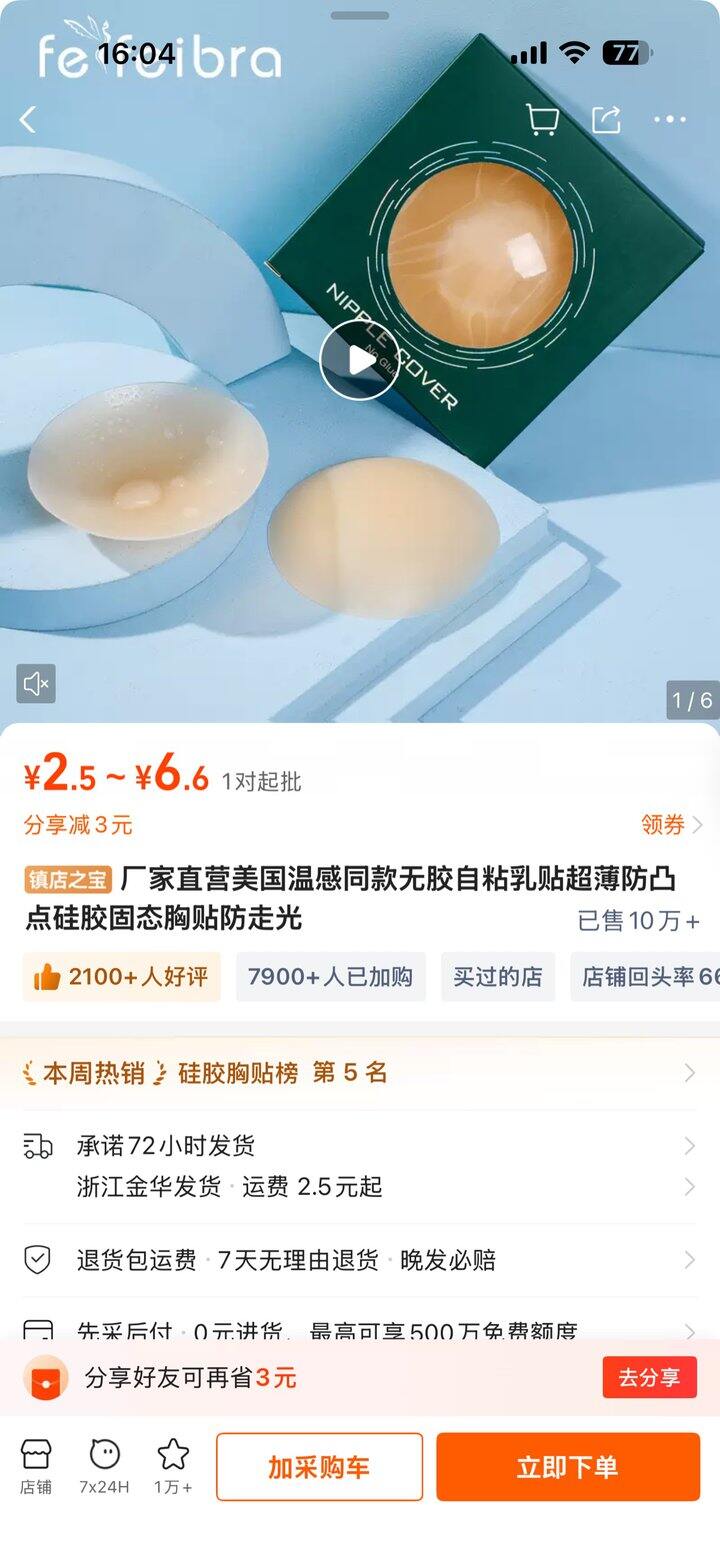The image size is (720, 1564).
Task: Go back to the previous page
Action: (28, 120)
